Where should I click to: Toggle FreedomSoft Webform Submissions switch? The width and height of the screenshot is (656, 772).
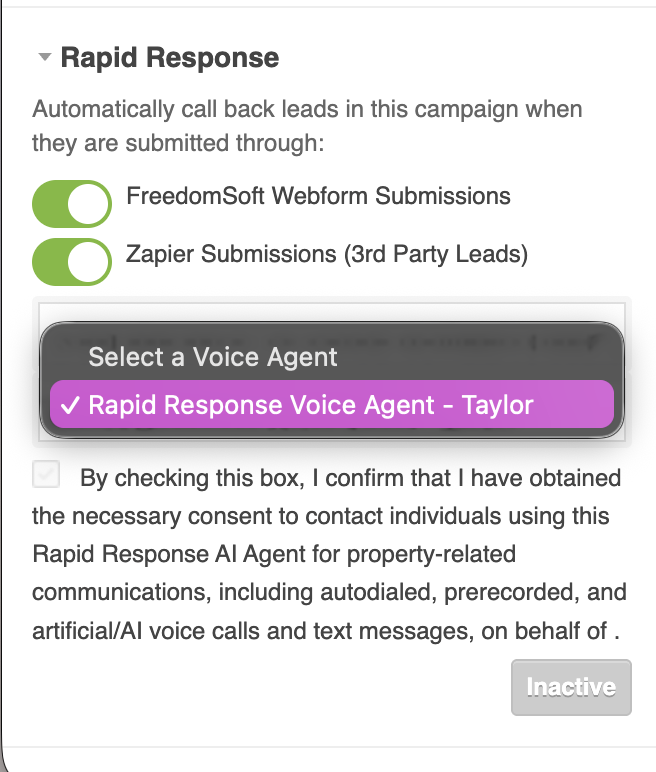[72, 204]
